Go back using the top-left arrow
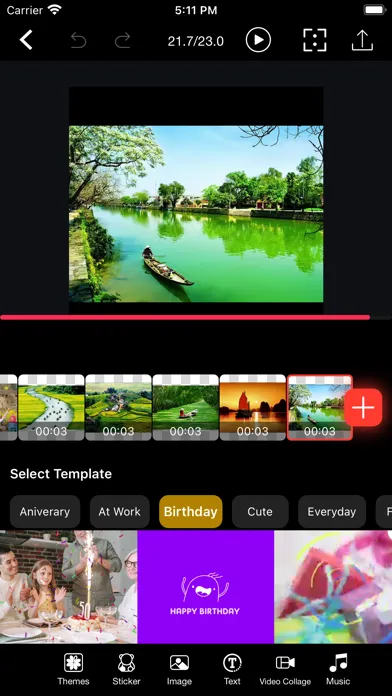The image size is (392, 696). point(26,40)
